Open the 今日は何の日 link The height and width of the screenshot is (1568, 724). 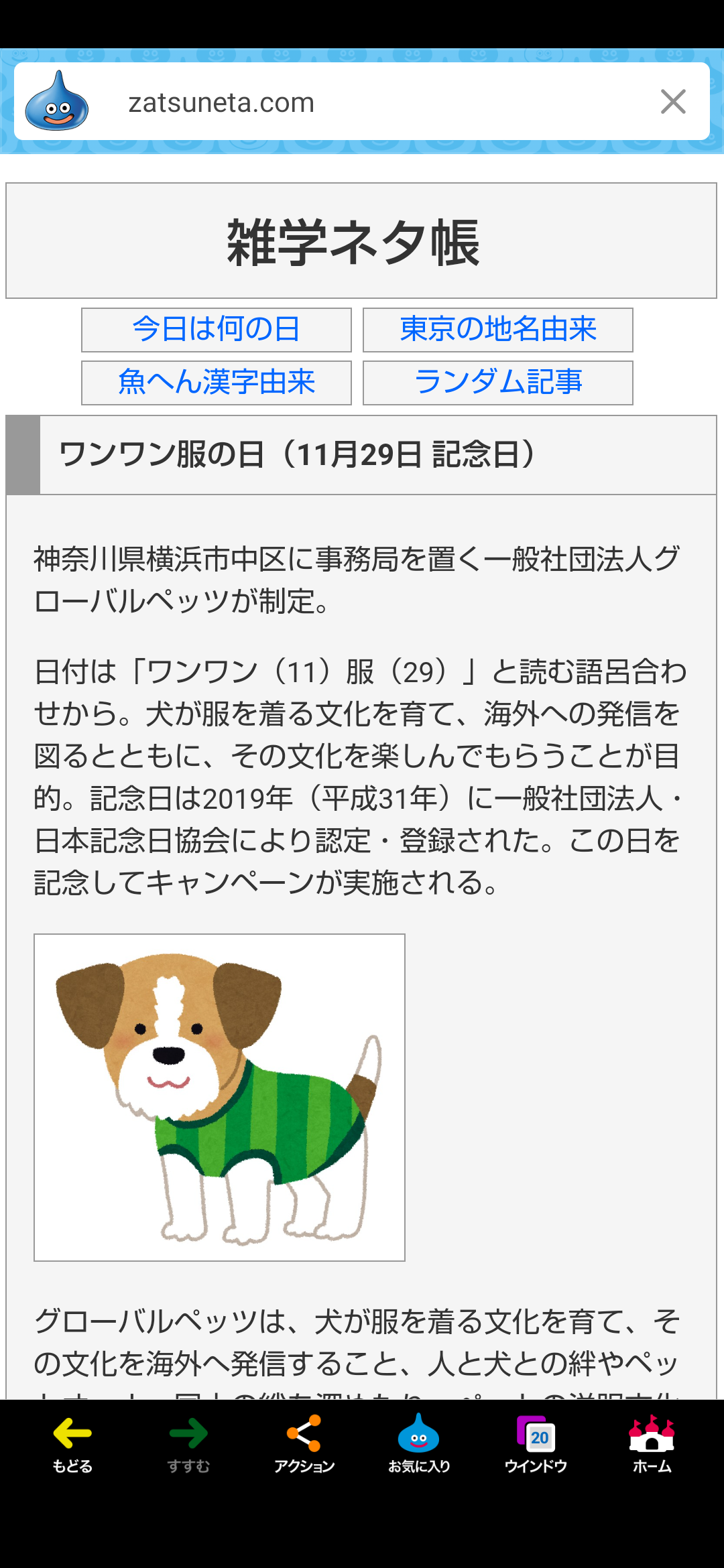(x=217, y=330)
